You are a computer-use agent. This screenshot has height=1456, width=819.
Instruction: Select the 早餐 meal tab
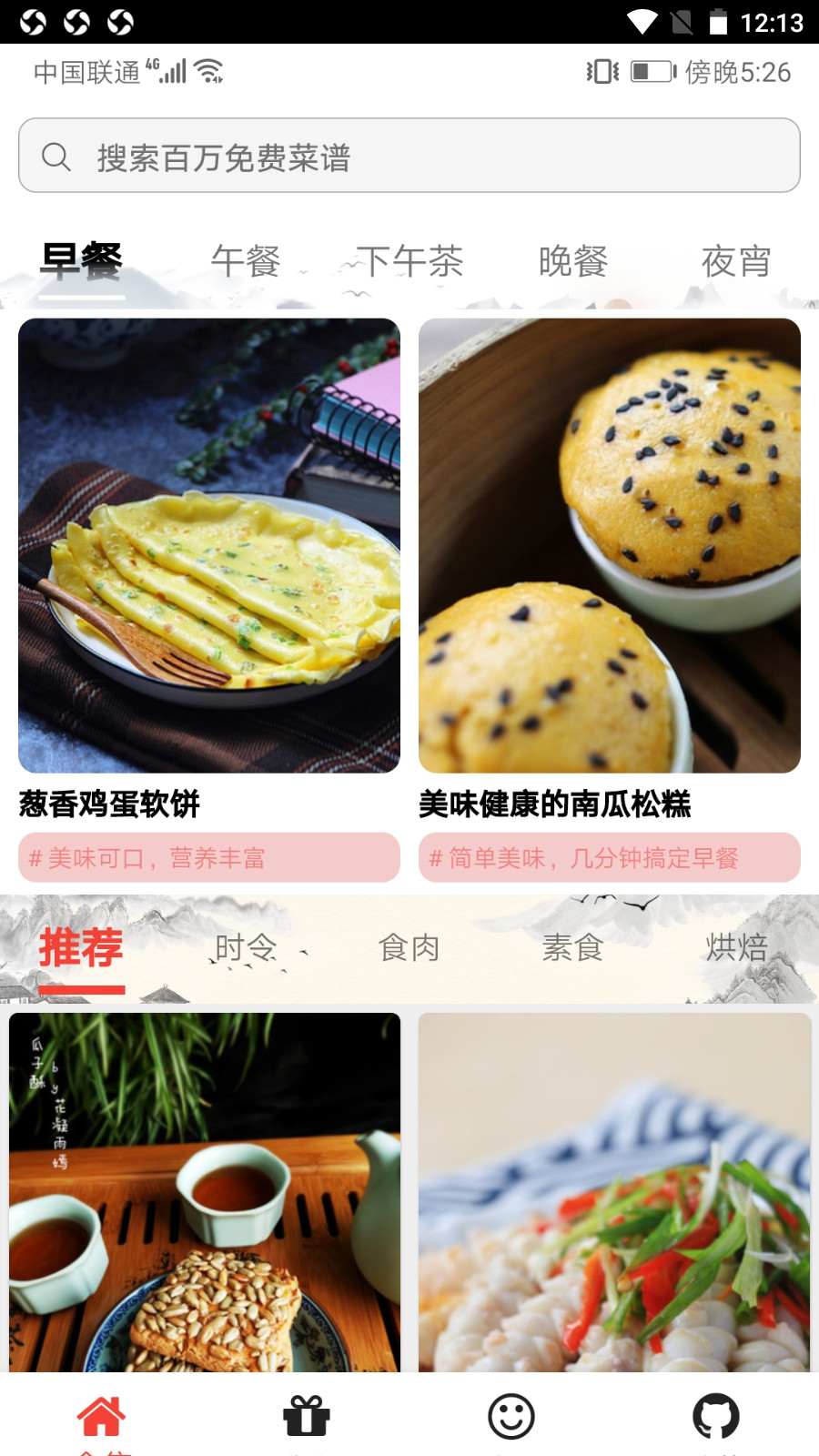coord(82,262)
